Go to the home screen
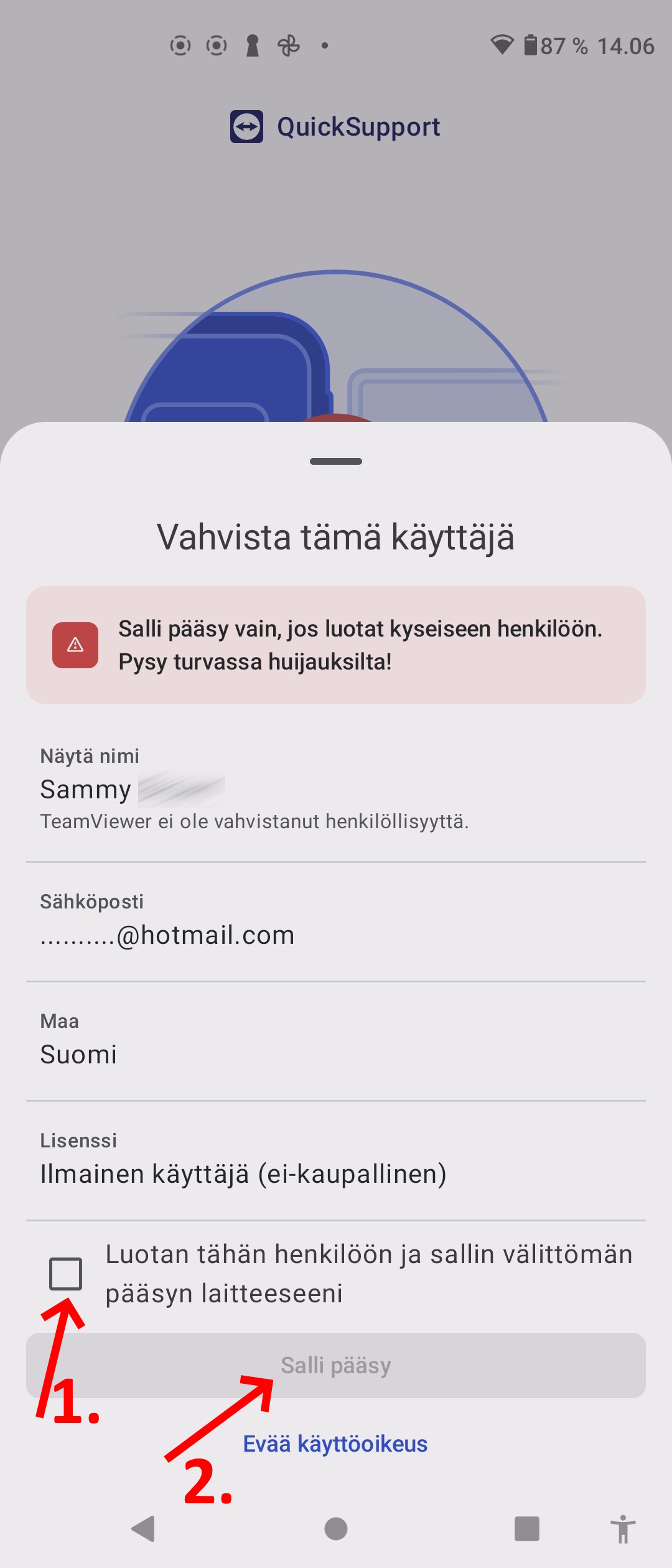672x1568 pixels. tap(336, 1529)
